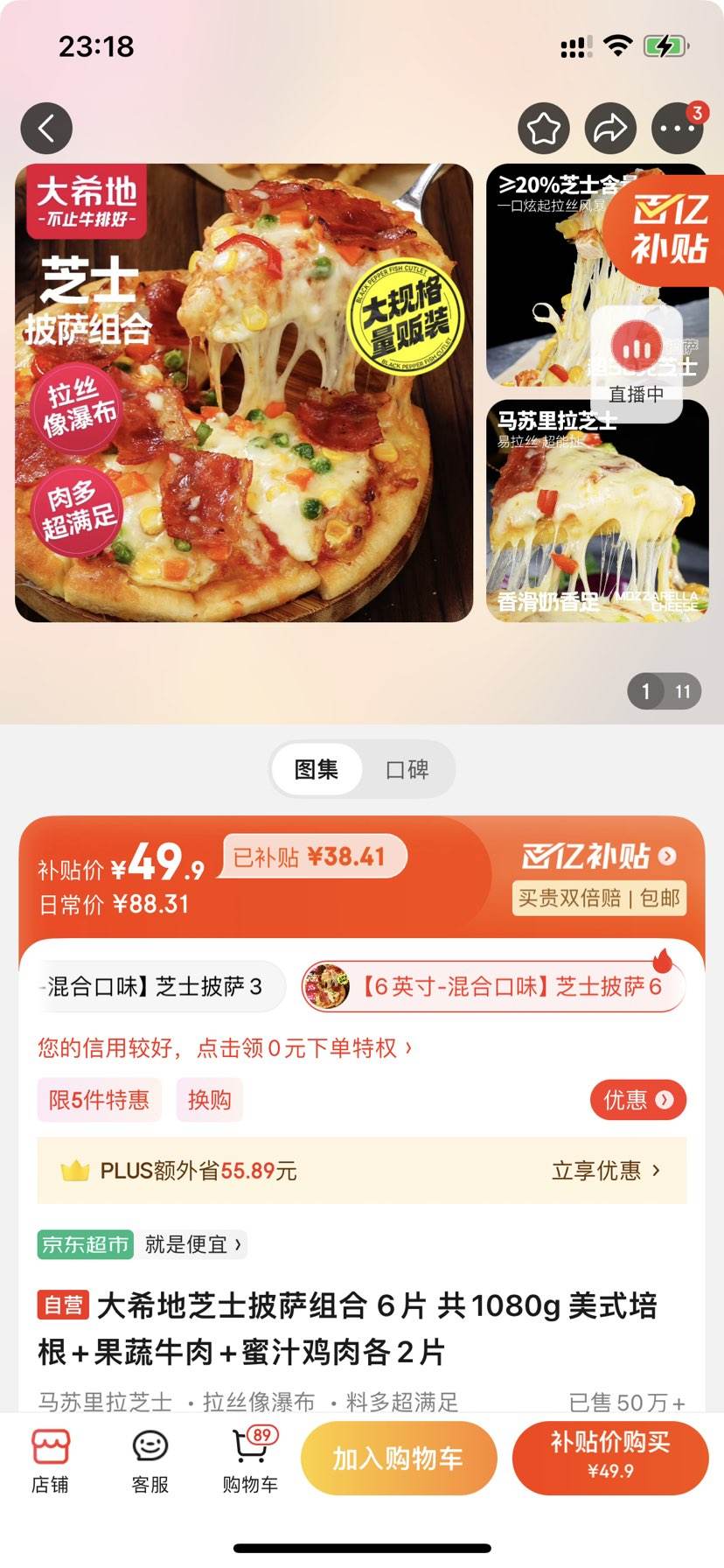The image size is (724, 1568).
Task: Expand 立享优惠 PLUS savings details
Action: coord(605,1171)
